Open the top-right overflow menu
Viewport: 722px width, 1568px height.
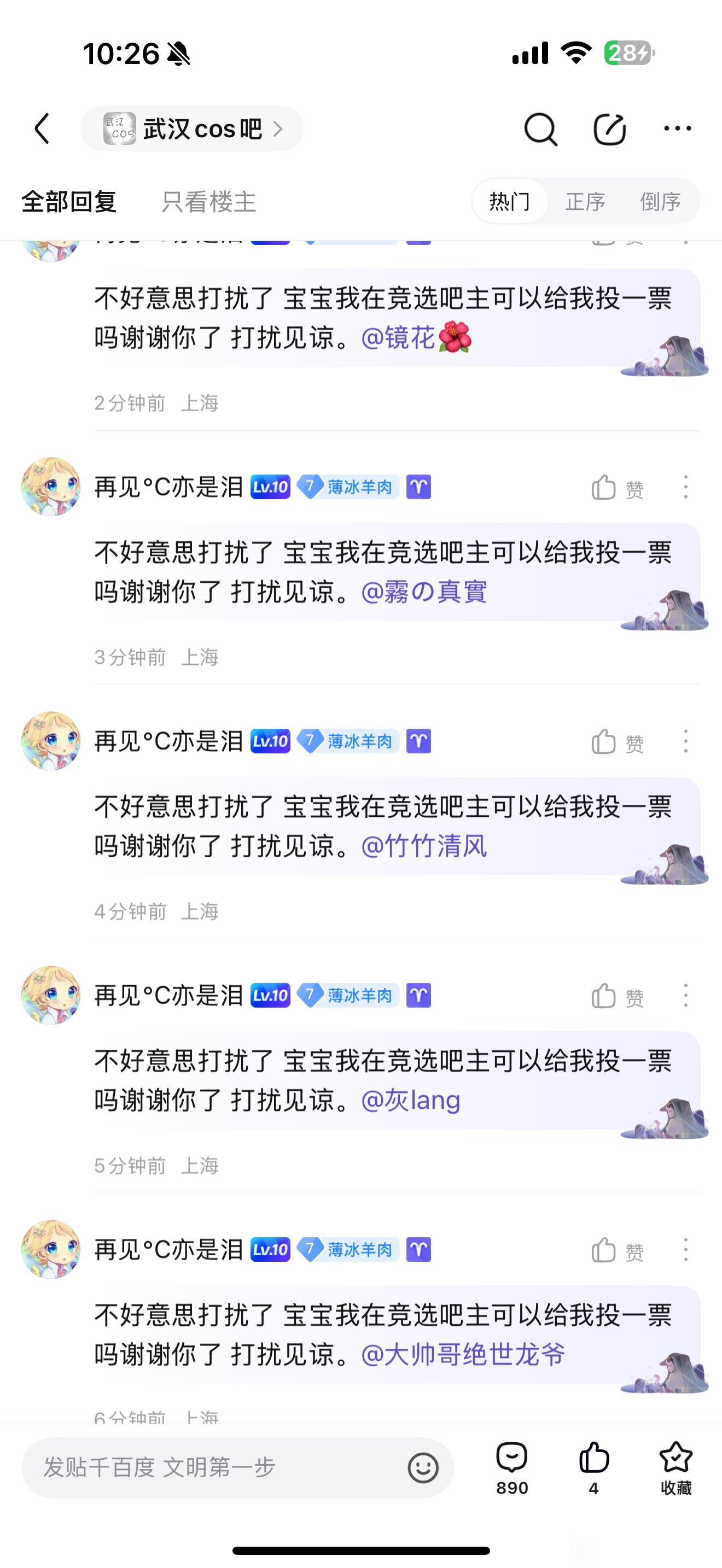[x=677, y=128]
